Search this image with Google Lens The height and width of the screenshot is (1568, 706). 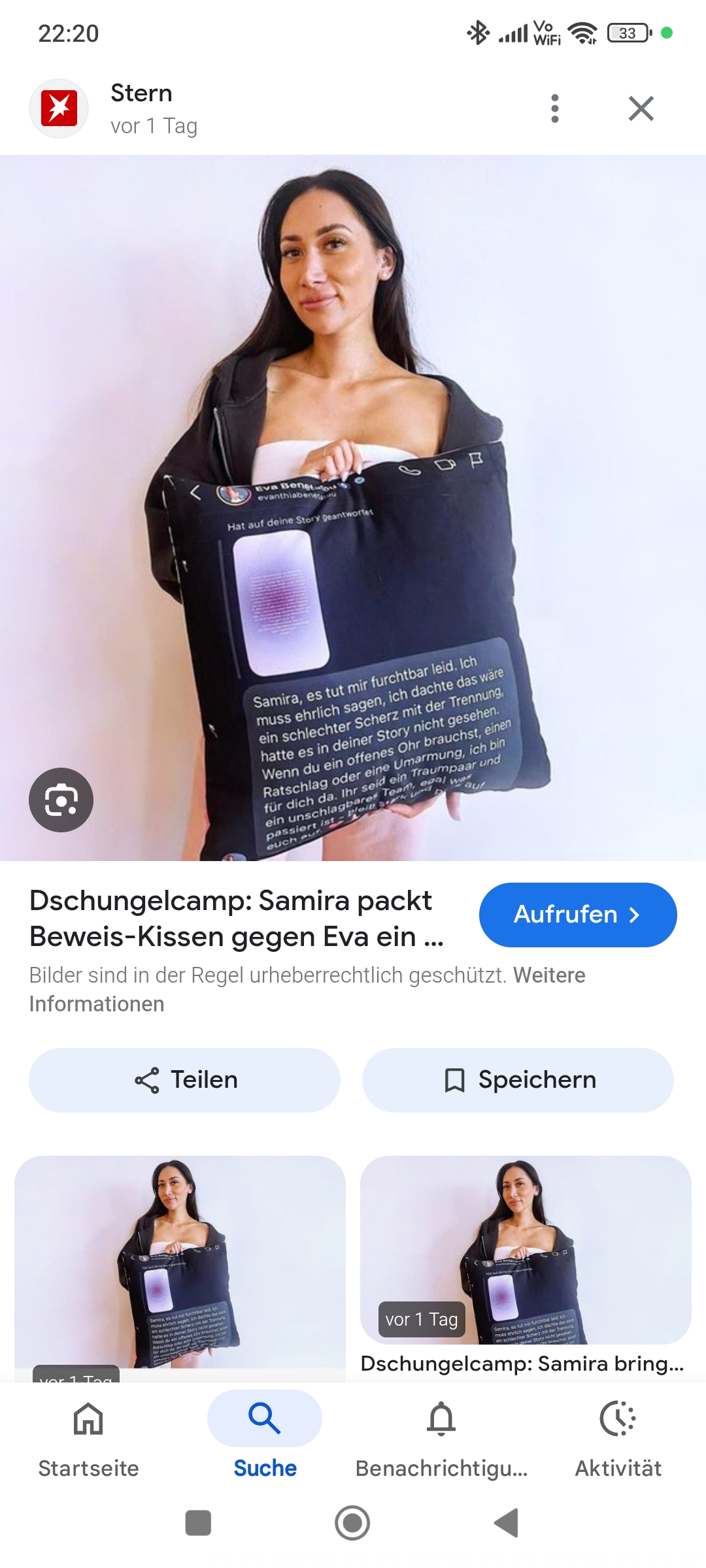pyautogui.click(x=61, y=800)
